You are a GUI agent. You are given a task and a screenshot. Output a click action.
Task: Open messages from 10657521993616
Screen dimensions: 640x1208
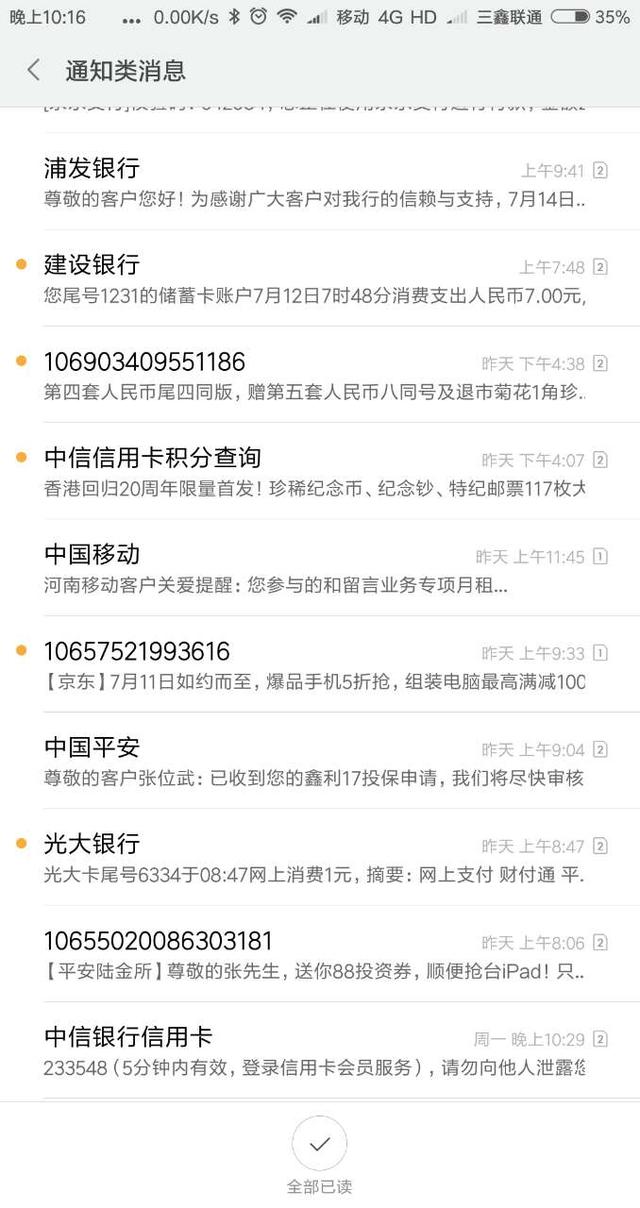[320, 664]
